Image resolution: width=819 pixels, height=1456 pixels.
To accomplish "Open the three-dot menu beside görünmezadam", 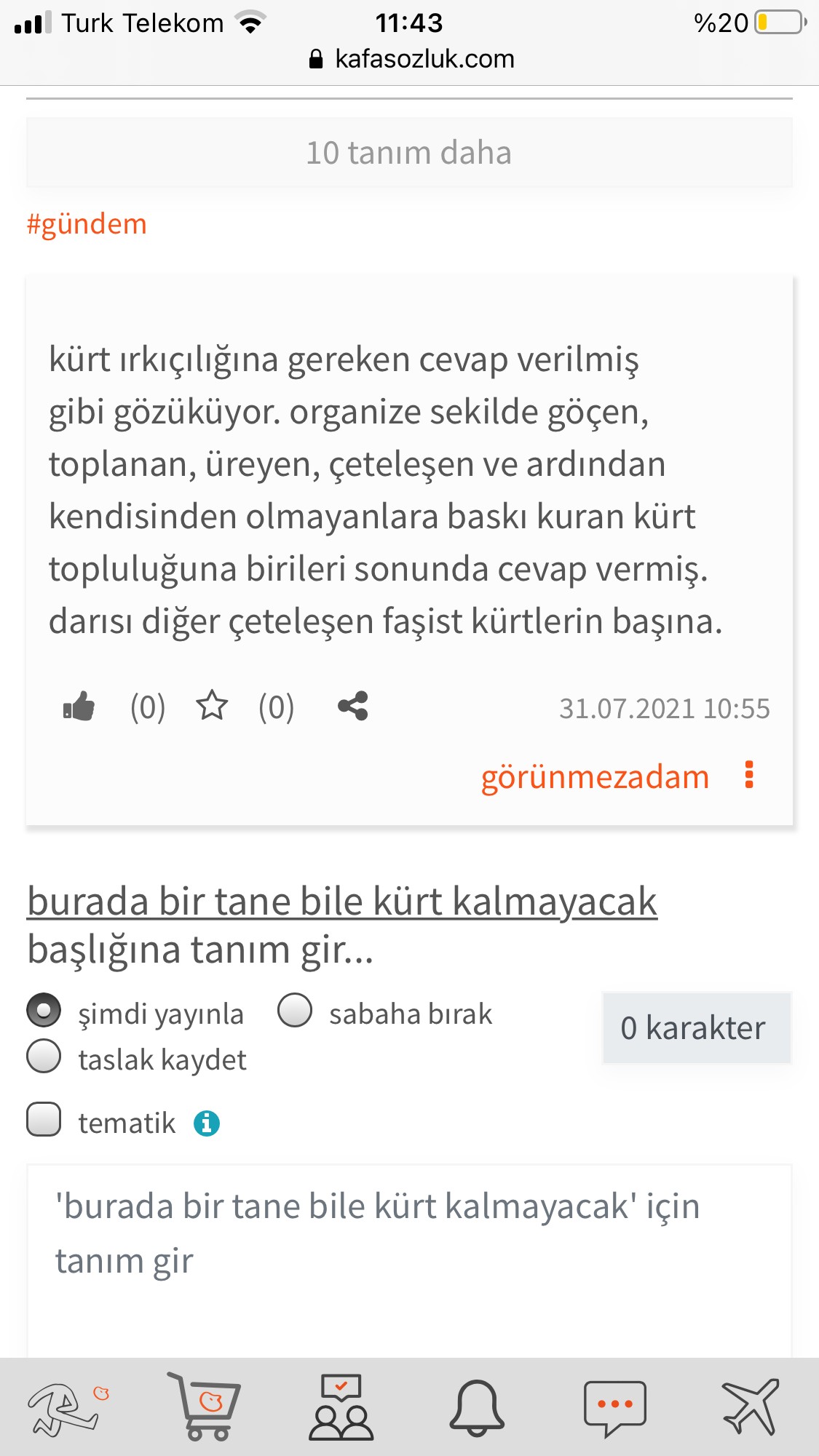I will click(x=749, y=775).
